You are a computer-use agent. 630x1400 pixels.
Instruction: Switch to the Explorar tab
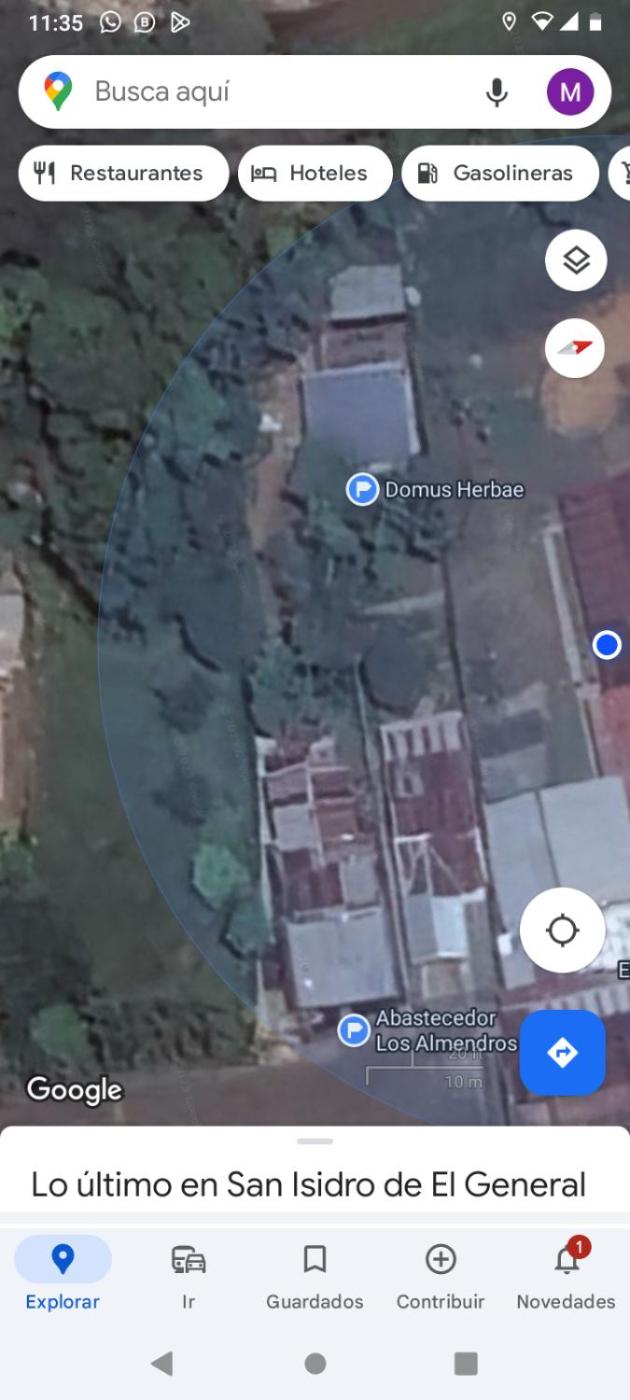[x=62, y=1273]
